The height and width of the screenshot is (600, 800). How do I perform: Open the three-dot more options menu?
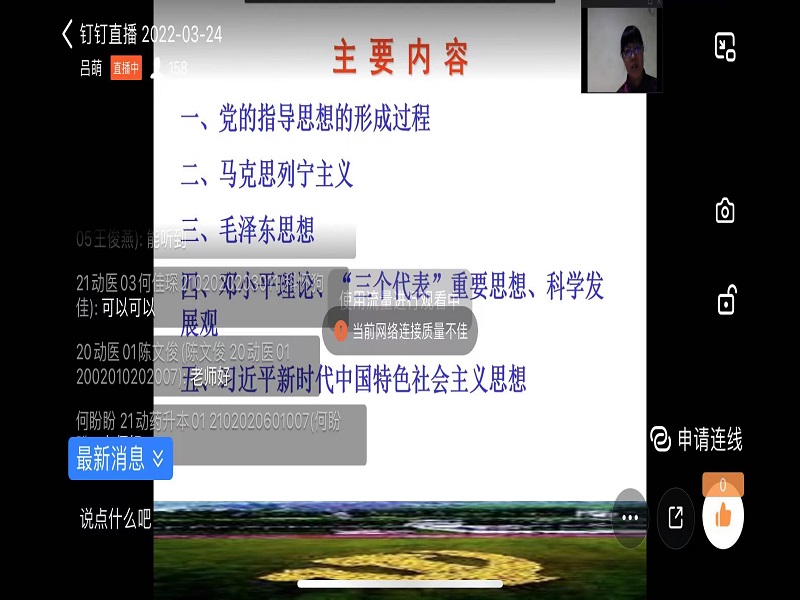[630, 517]
